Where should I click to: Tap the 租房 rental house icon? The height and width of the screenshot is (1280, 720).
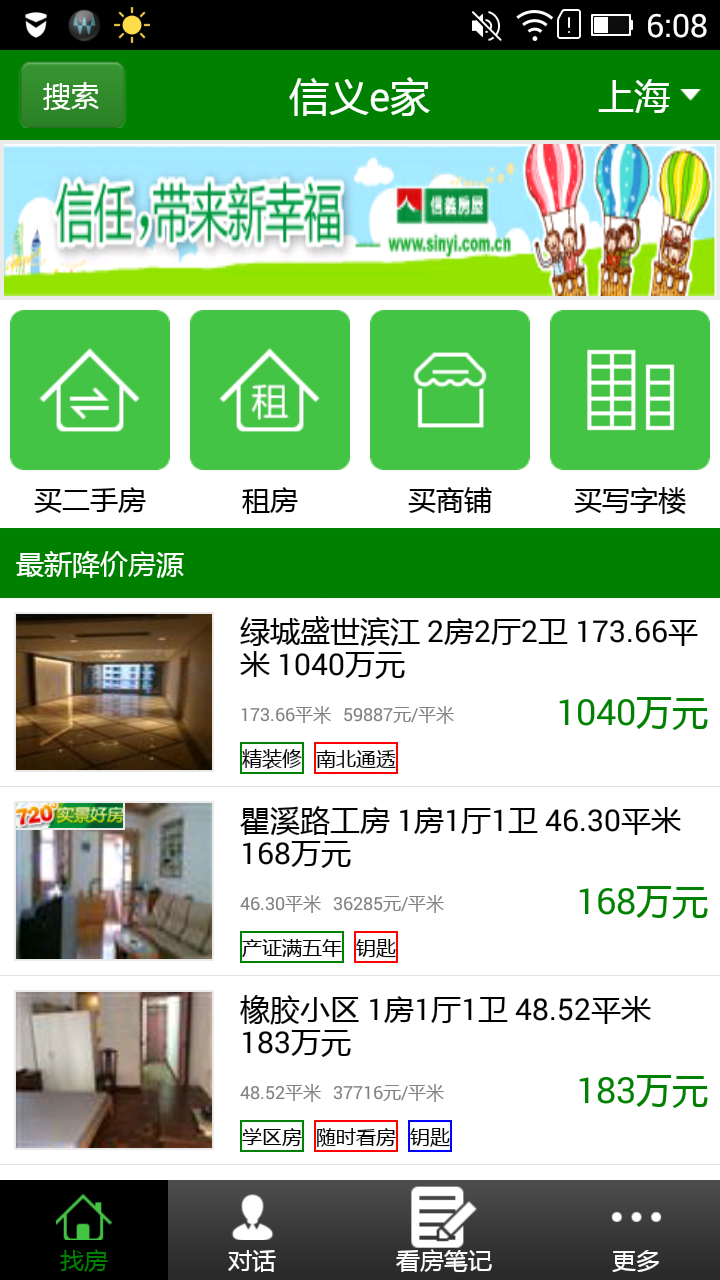pyautogui.click(x=269, y=388)
